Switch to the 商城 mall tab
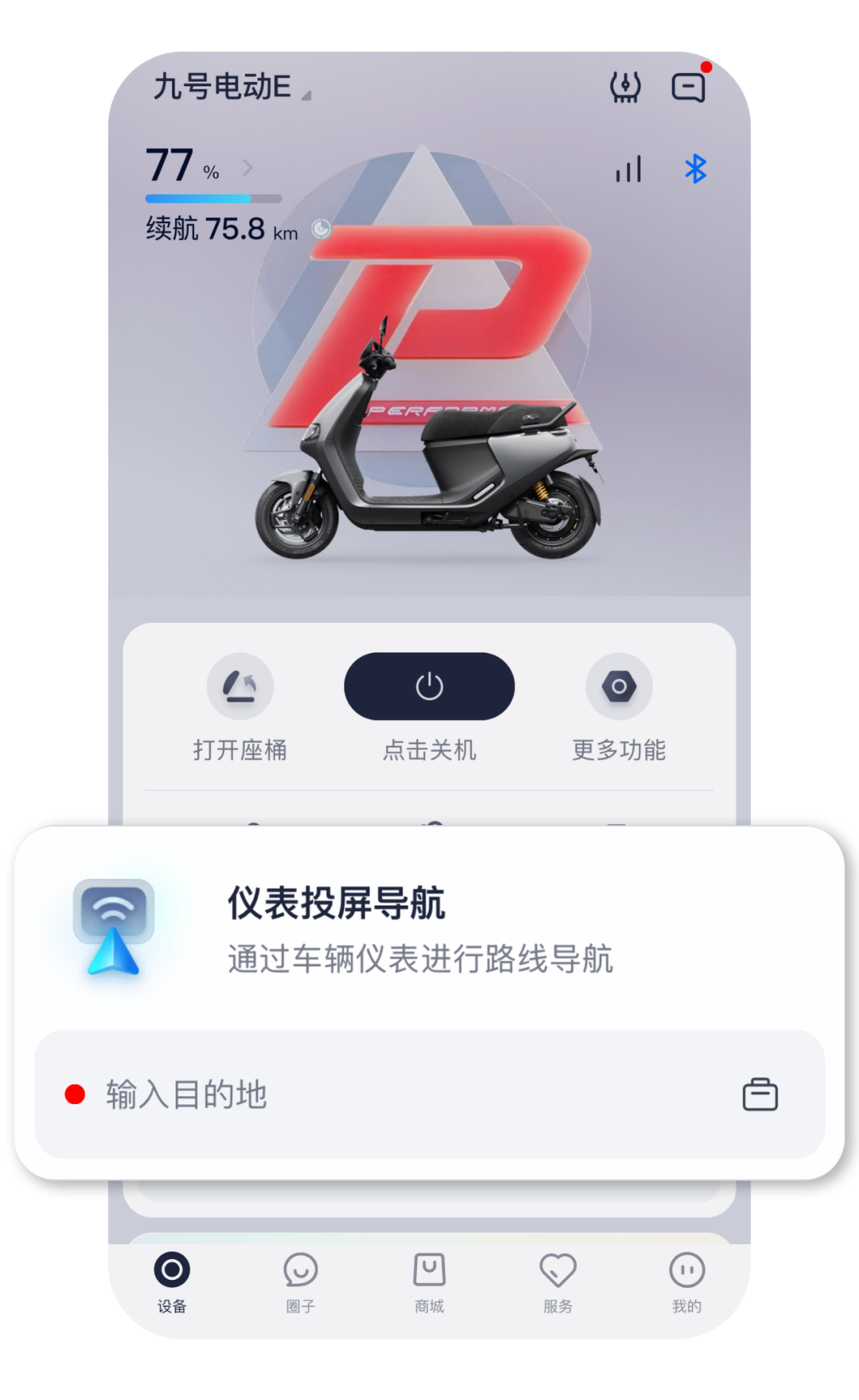This screenshot has height=1400, width=859. [429, 1281]
